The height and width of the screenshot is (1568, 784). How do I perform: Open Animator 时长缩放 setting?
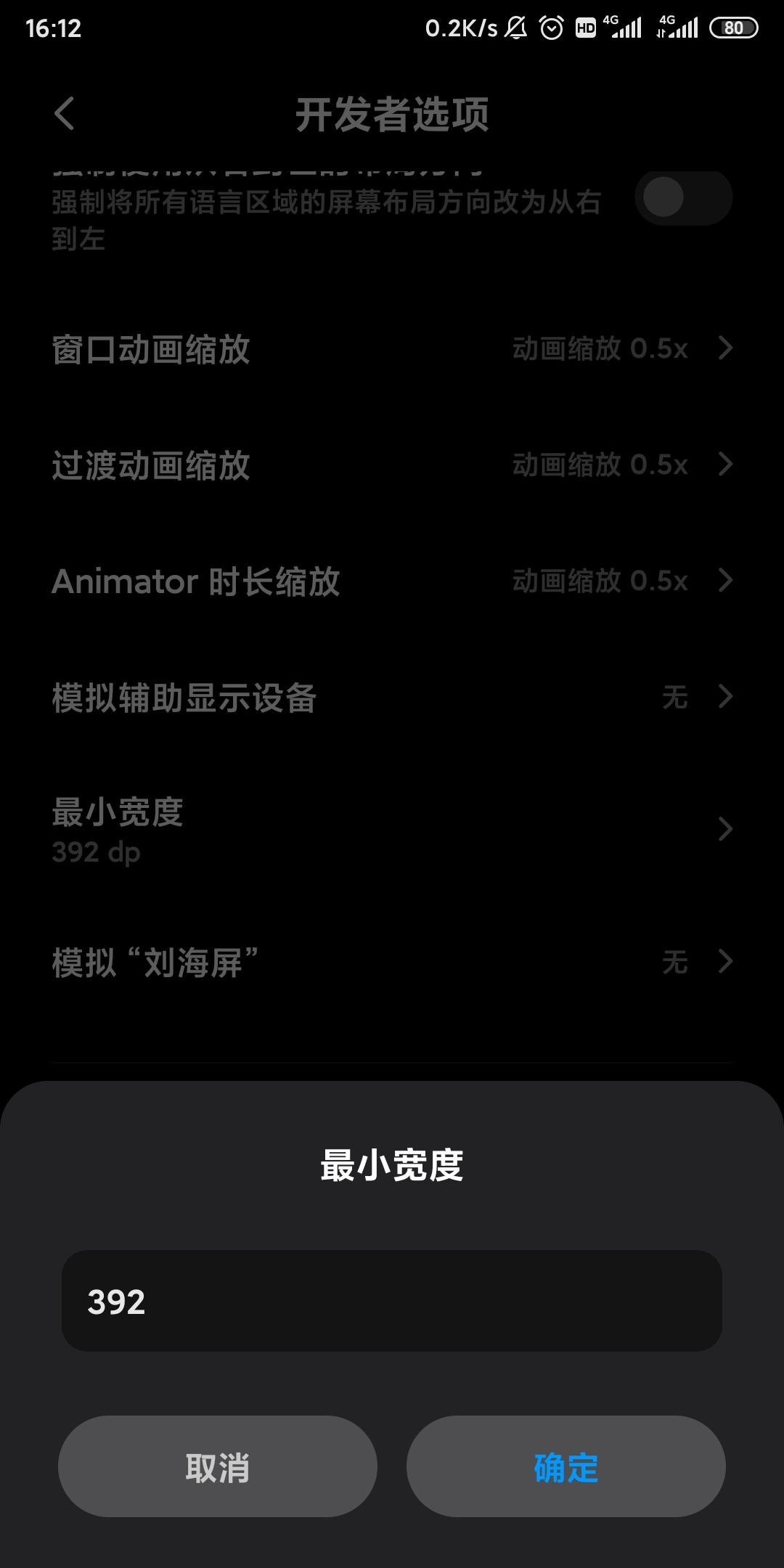pyautogui.click(x=392, y=581)
